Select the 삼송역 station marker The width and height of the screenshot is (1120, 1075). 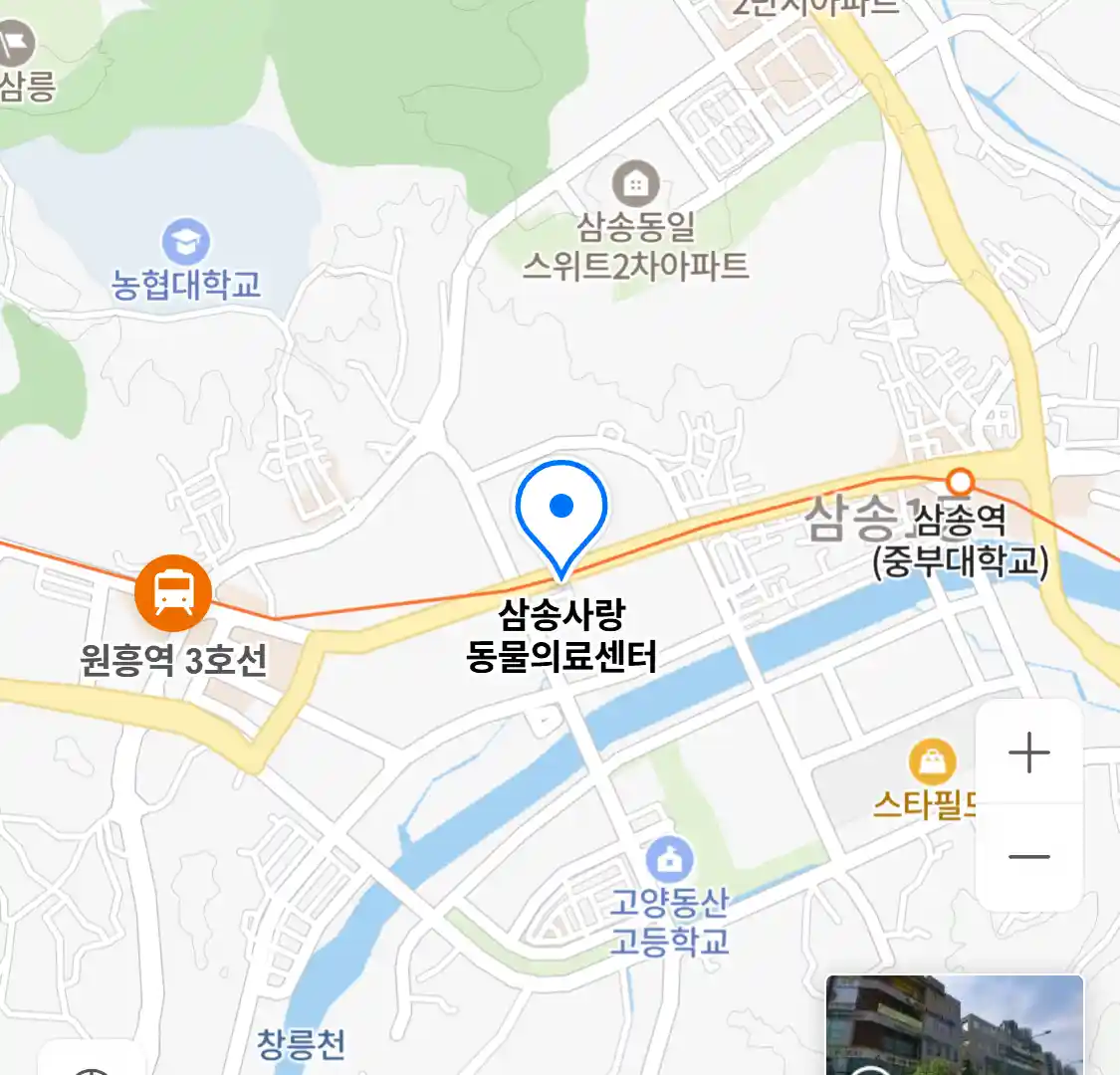960,483
